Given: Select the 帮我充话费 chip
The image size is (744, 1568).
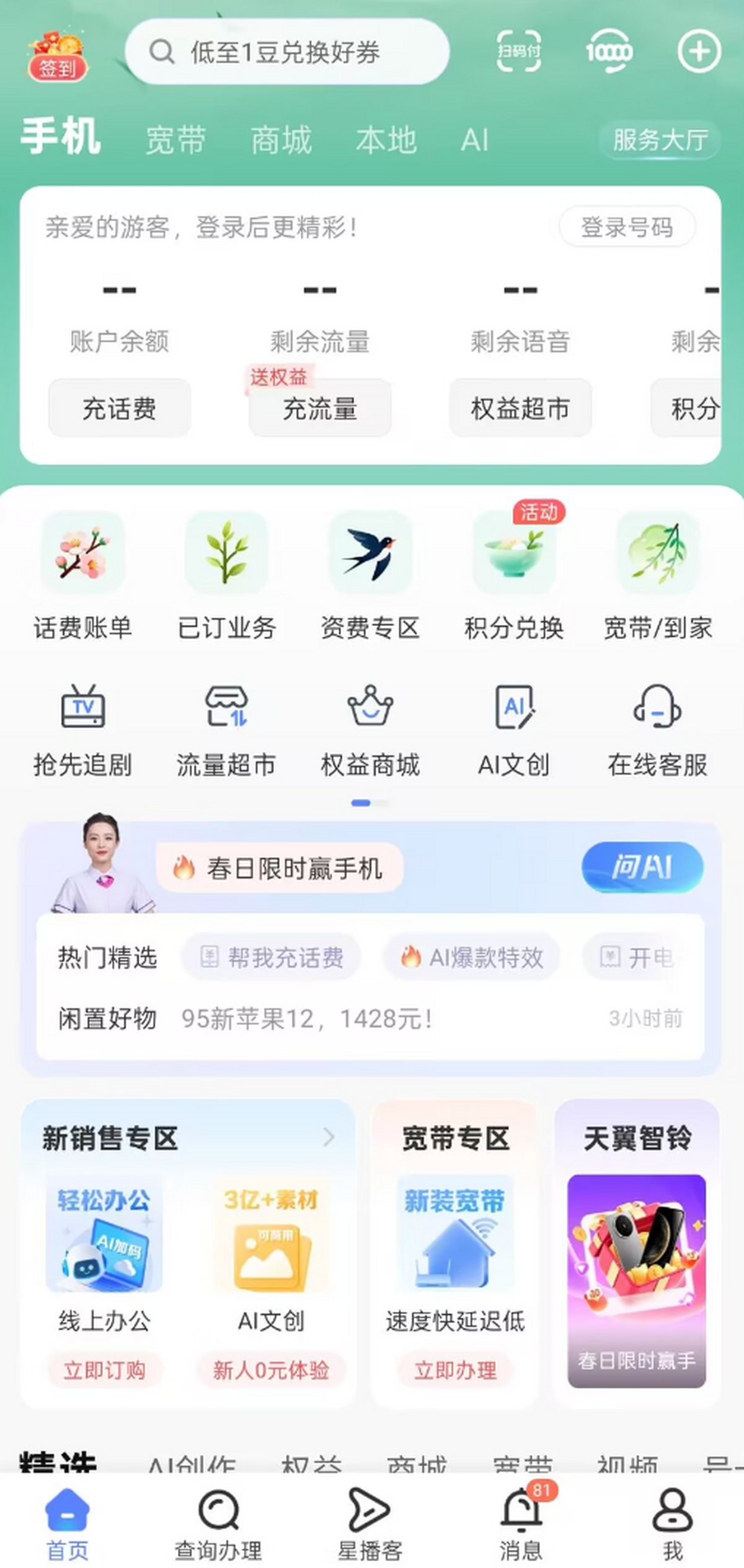Looking at the screenshot, I should (x=272, y=958).
